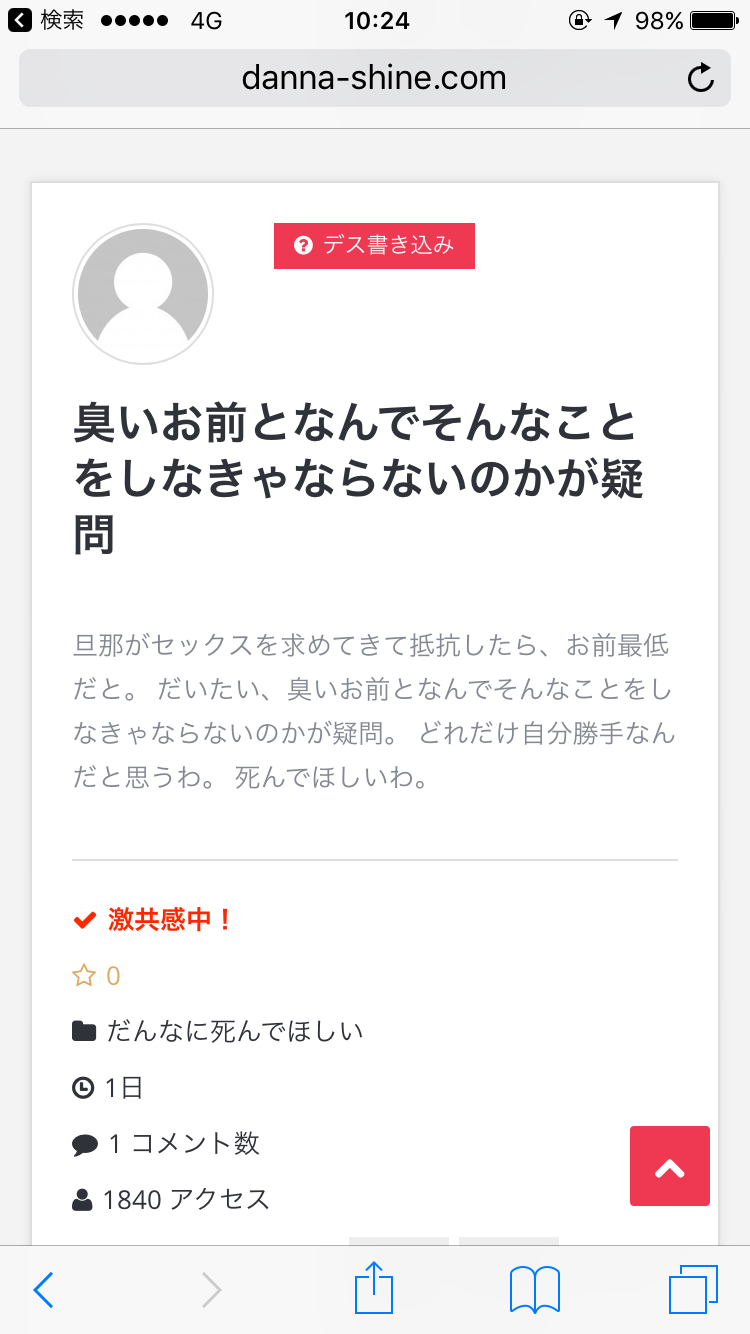750x1334 pixels.
Task: Tap the danna-shine.com address bar
Action: (373, 78)
